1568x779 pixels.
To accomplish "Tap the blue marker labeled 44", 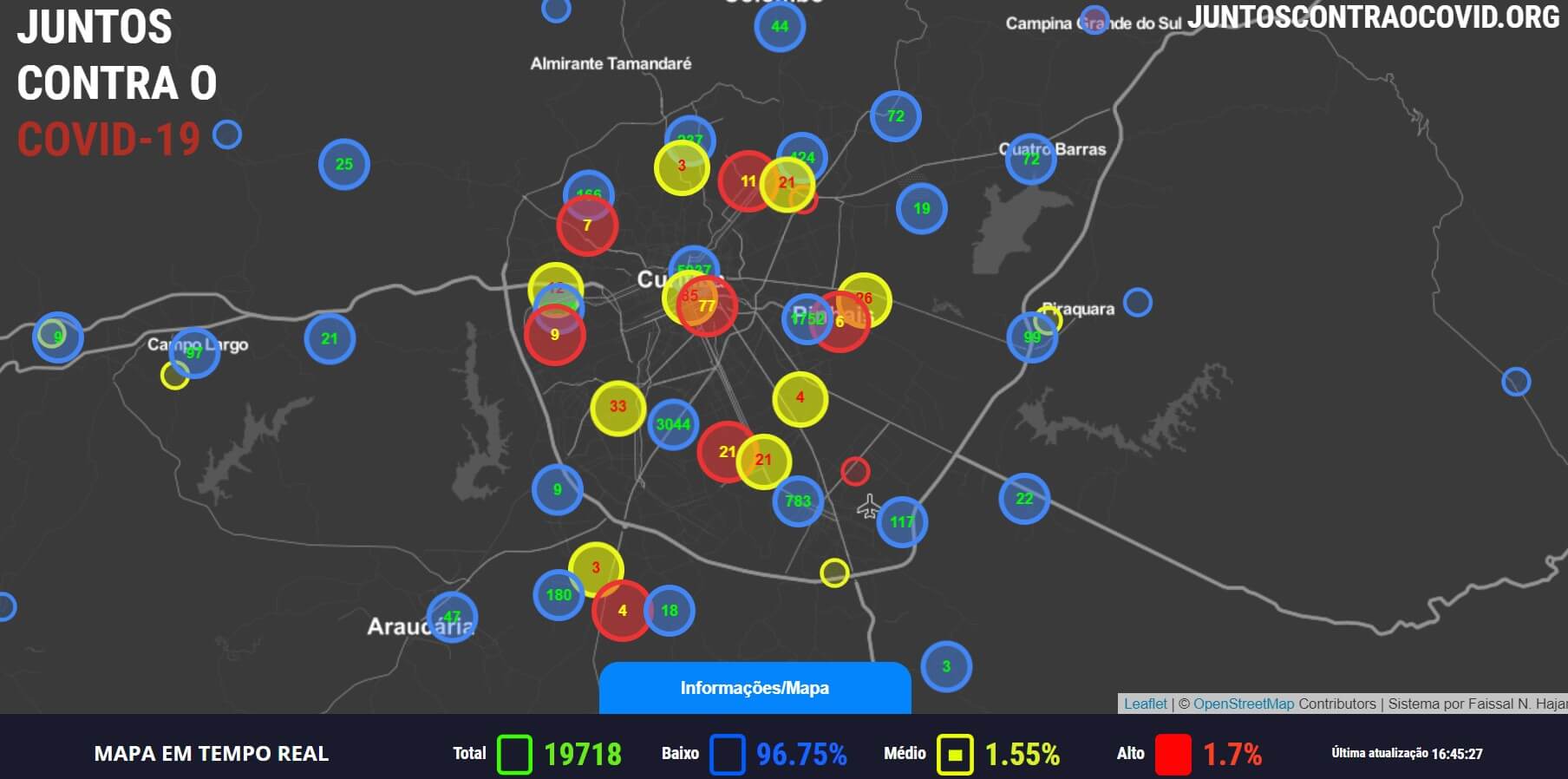I will [x=780, y=26].
